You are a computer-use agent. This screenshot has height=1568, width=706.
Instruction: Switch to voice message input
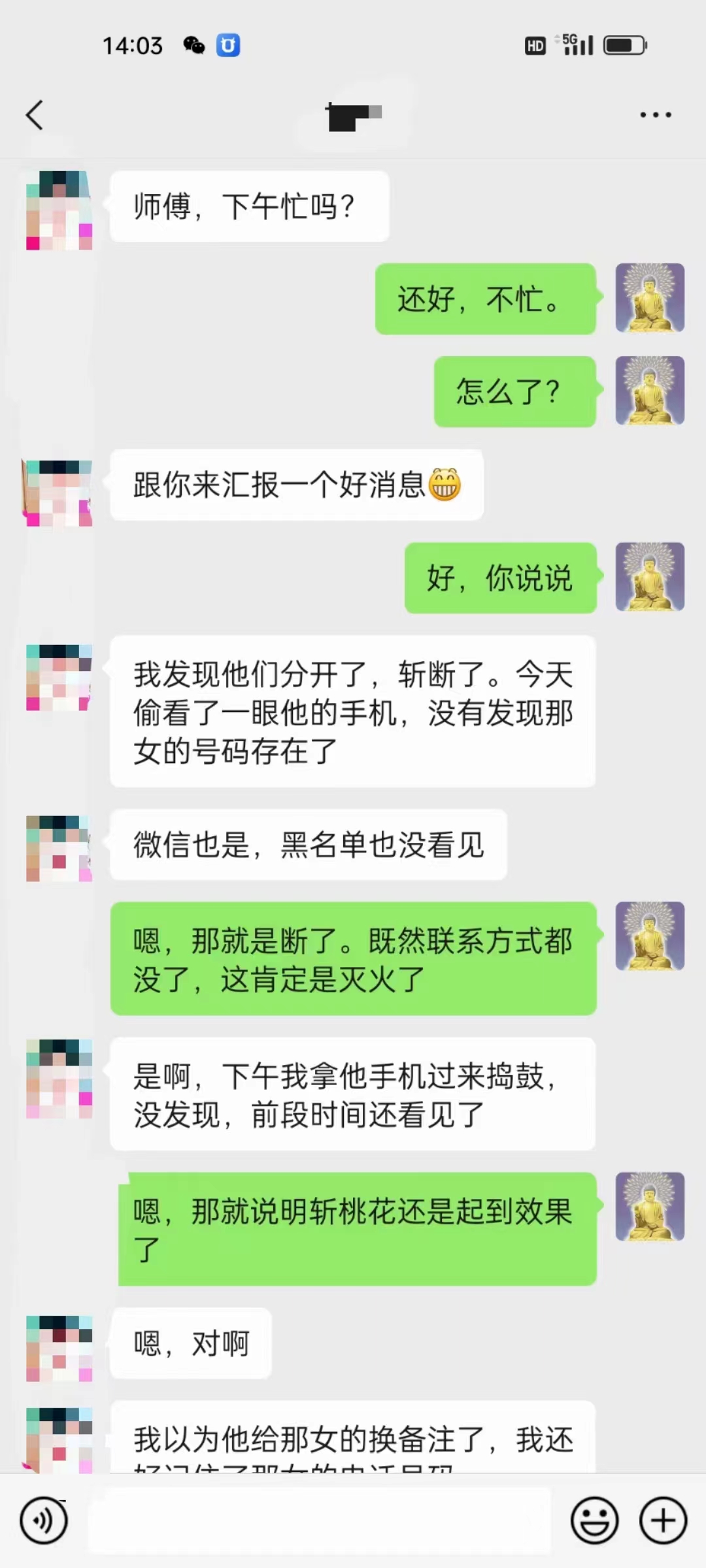pos(43,1520)
